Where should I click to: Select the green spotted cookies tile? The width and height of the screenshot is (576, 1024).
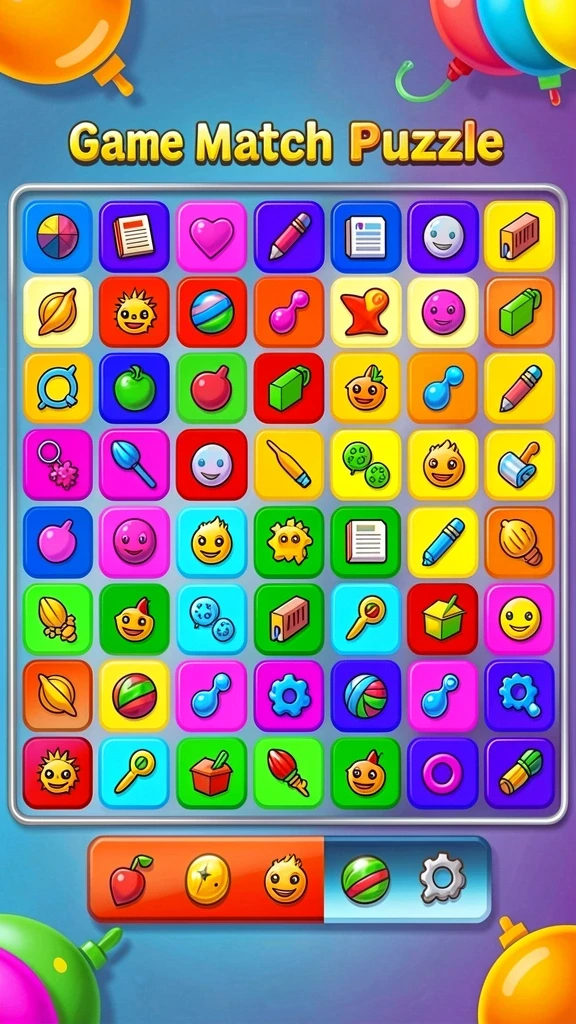click(x=366, y=464)
